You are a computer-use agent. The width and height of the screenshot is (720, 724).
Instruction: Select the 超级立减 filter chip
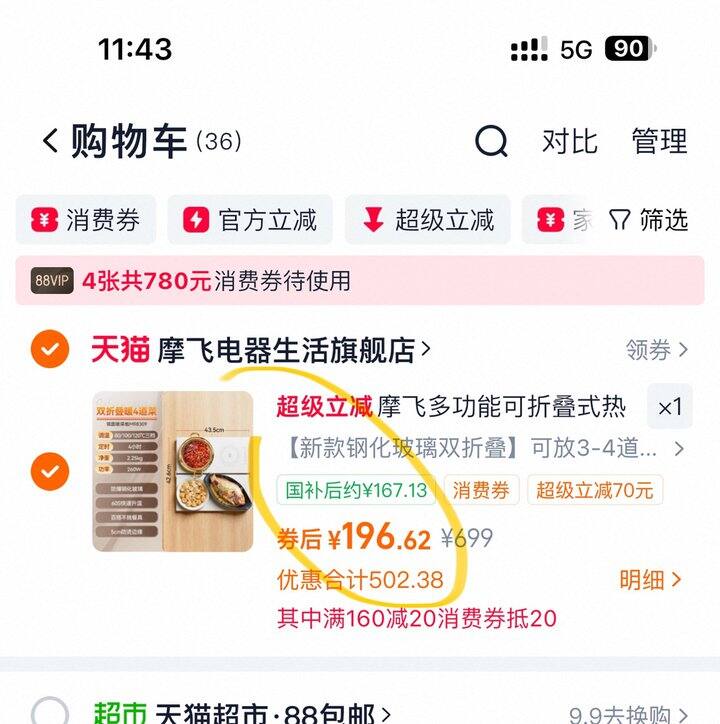tap(428, 220)
